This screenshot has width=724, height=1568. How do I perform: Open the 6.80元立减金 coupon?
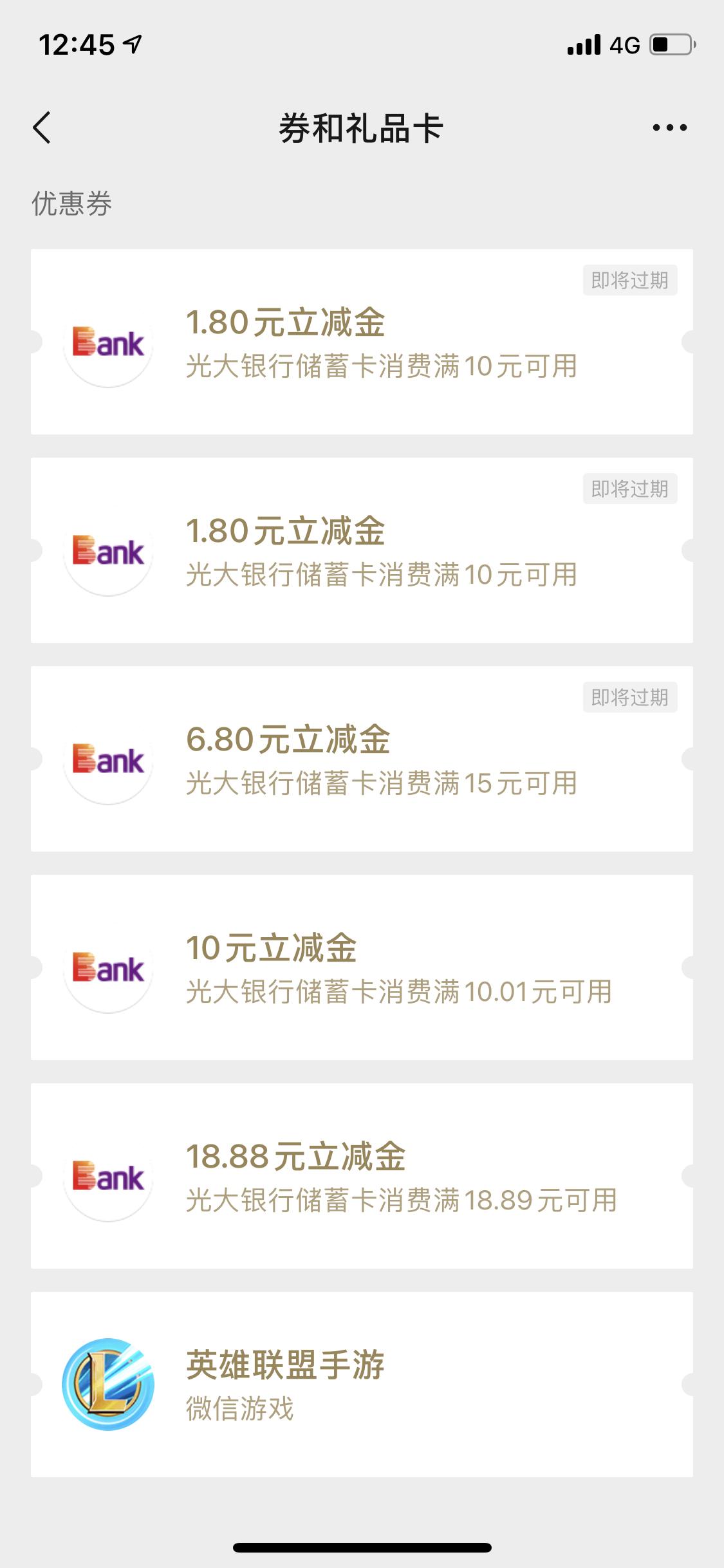[x=362, y=759]
